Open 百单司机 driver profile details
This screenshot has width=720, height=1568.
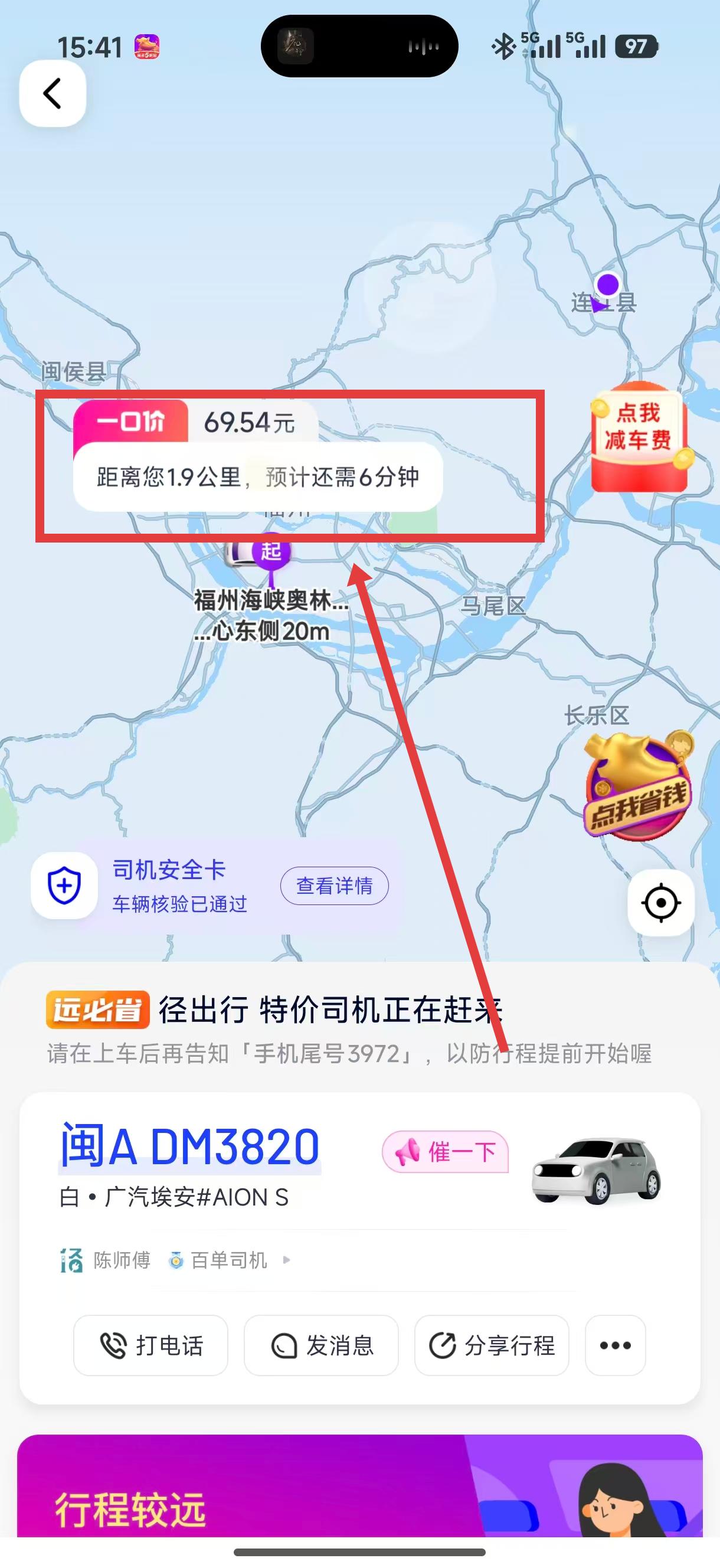(x=230, y=1260)
